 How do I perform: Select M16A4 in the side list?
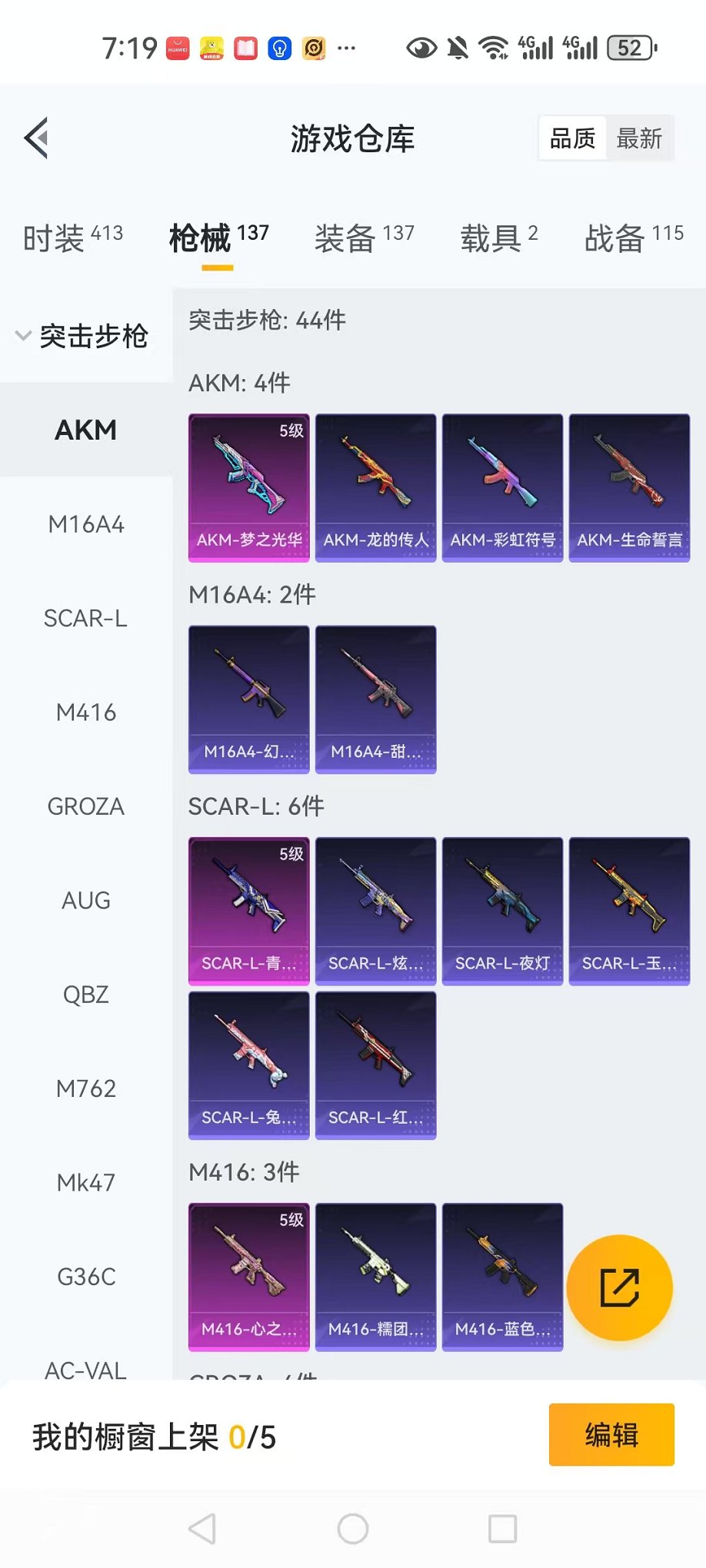85,524
